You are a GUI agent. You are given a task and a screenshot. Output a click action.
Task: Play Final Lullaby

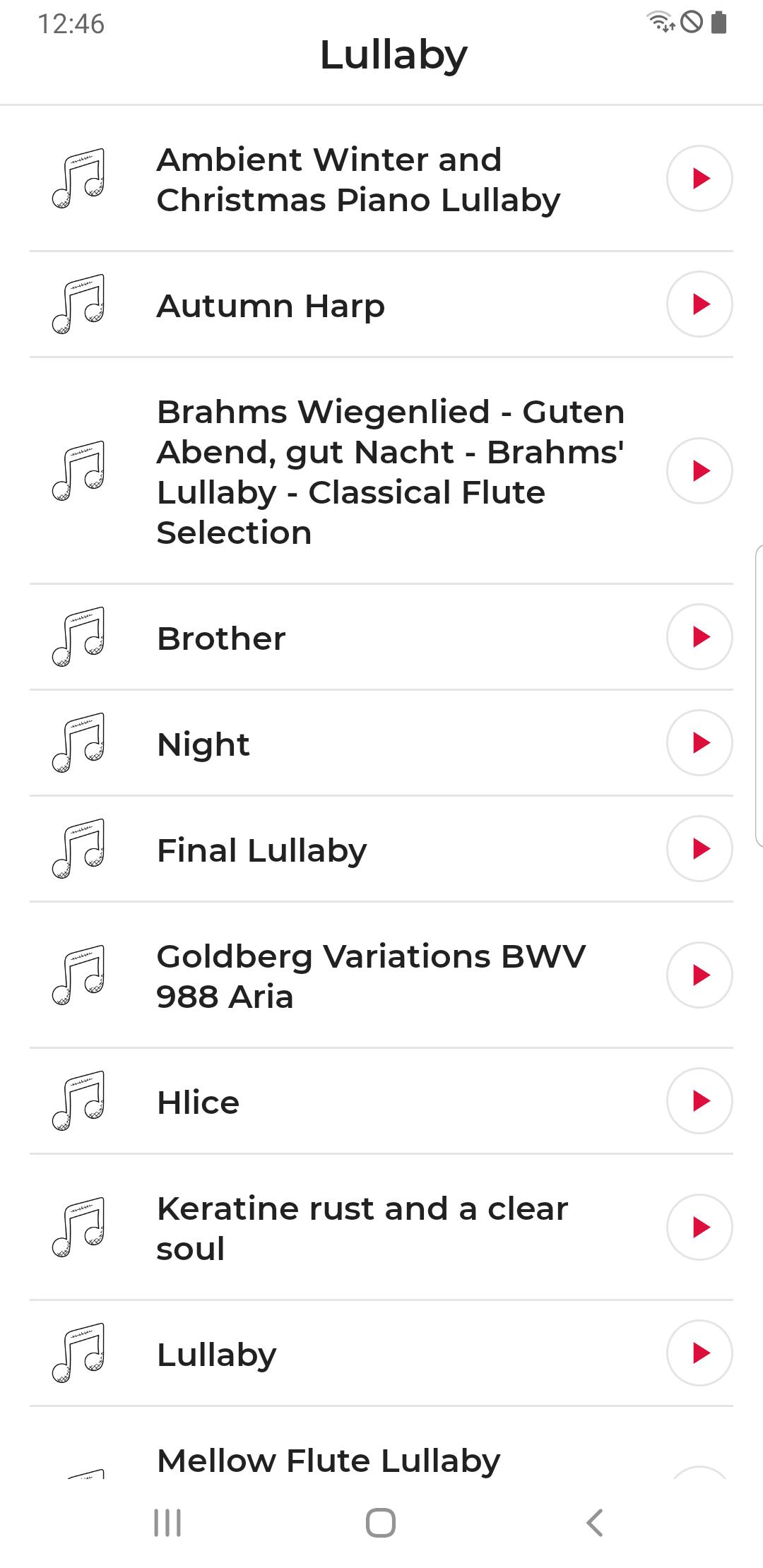point(699,849)
